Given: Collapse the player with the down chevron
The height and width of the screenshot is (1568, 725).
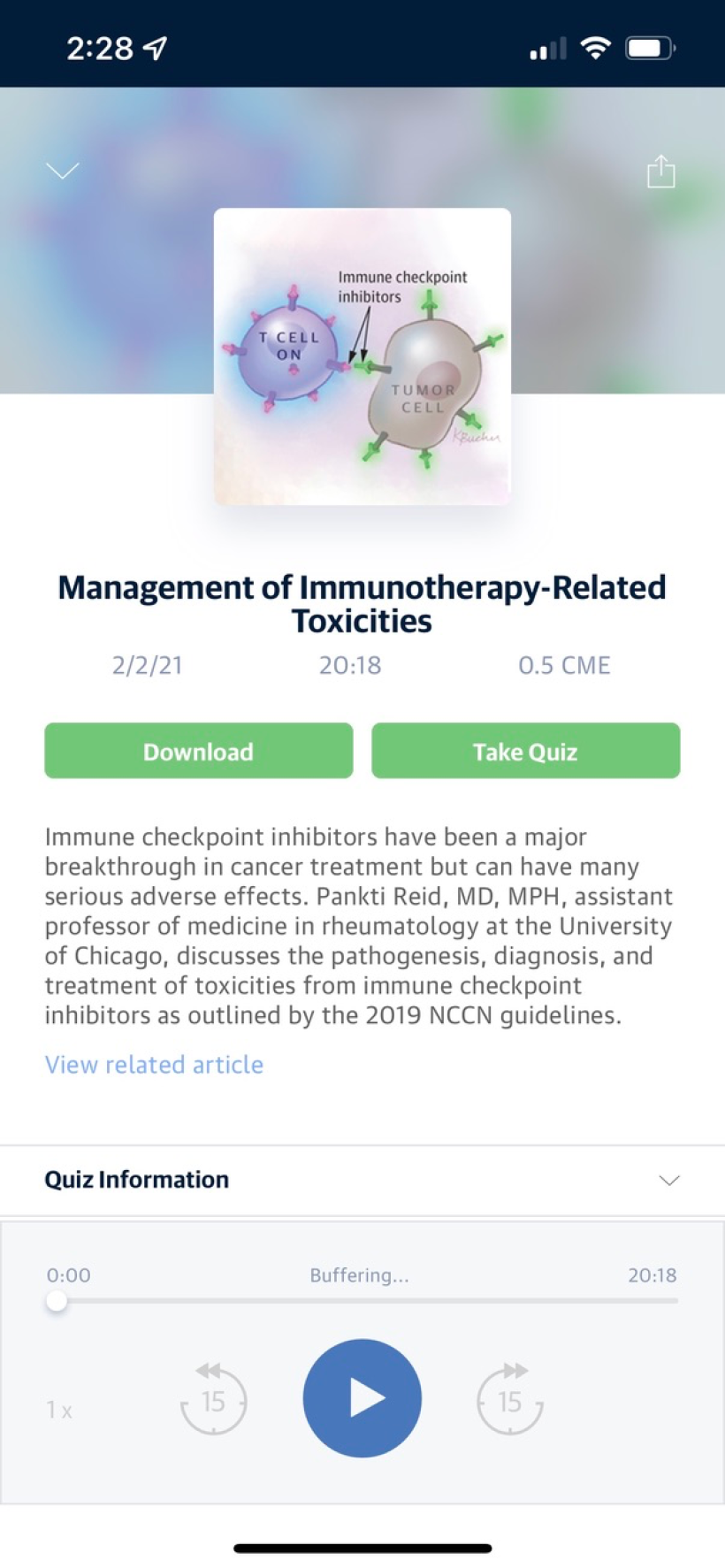Looking at the screenshot, I should (x=62, y=170).
